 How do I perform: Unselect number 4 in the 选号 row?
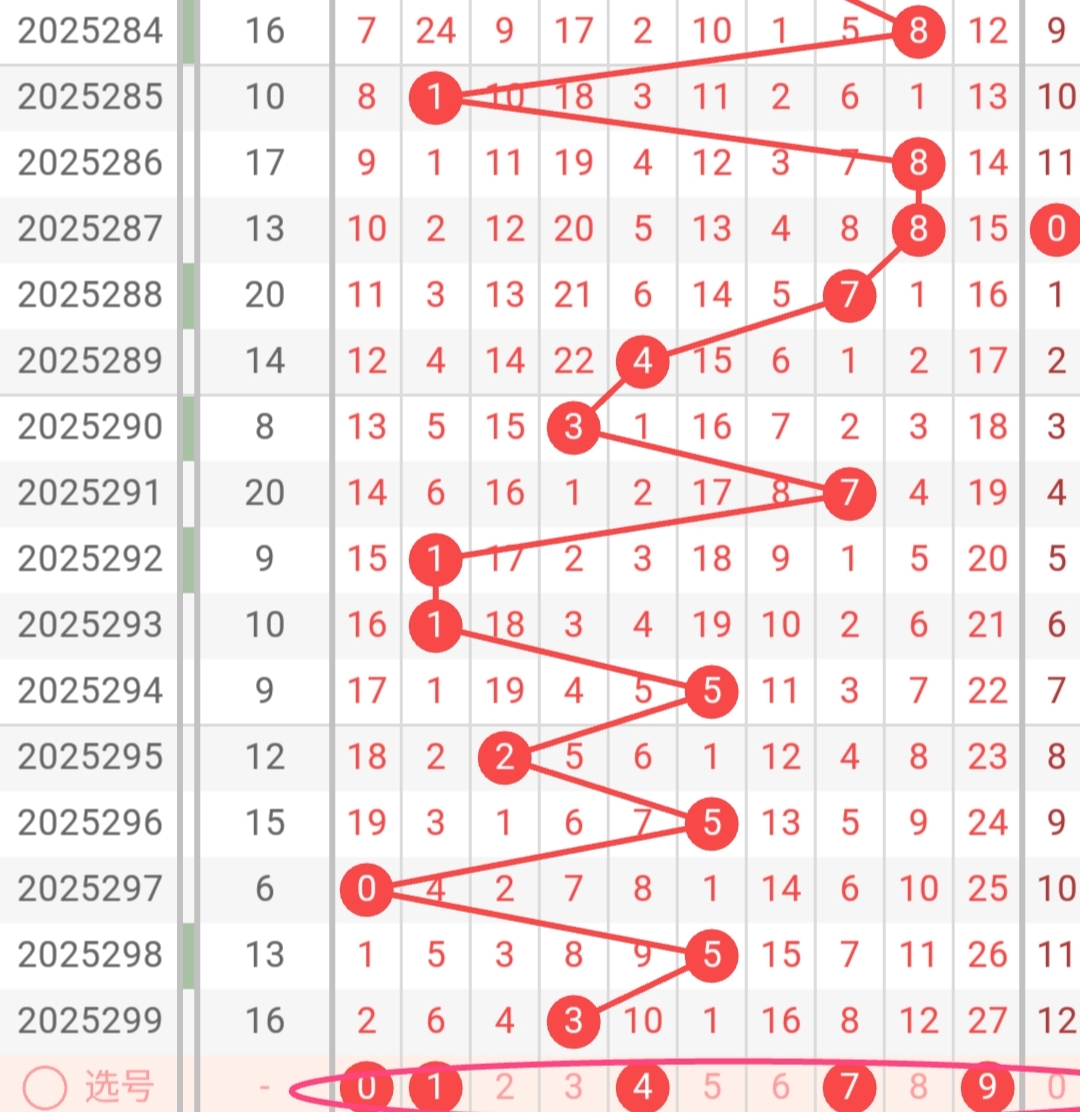click(642, 1087)
